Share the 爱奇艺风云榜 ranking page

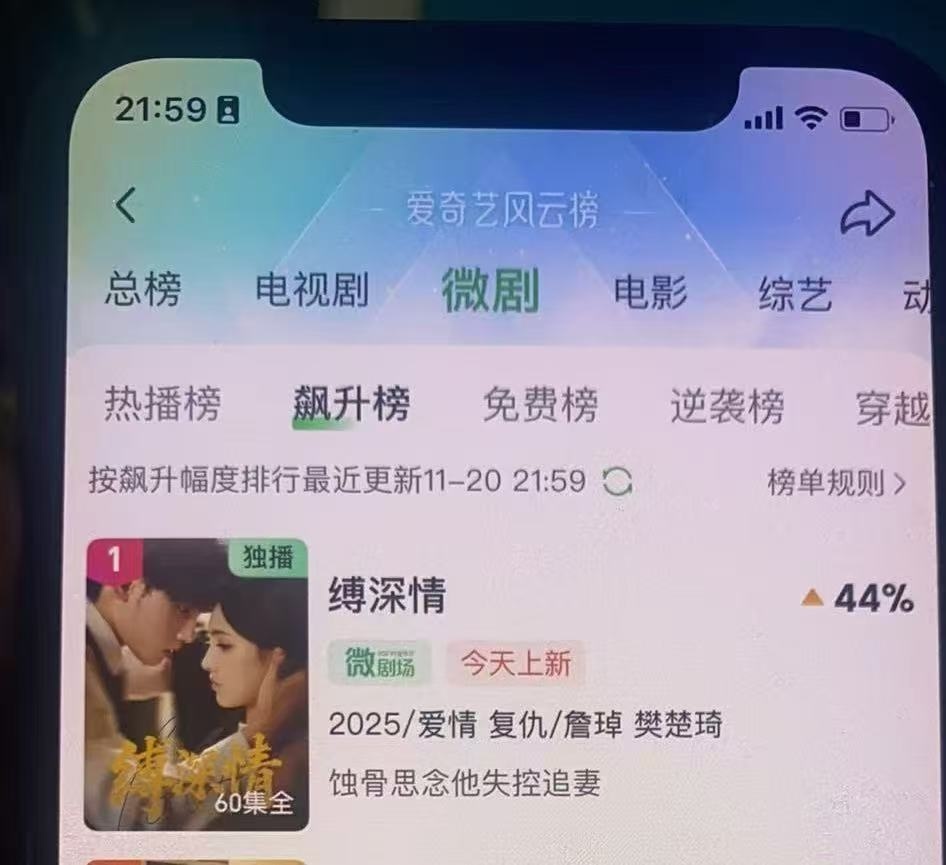[x=866, y=212]
